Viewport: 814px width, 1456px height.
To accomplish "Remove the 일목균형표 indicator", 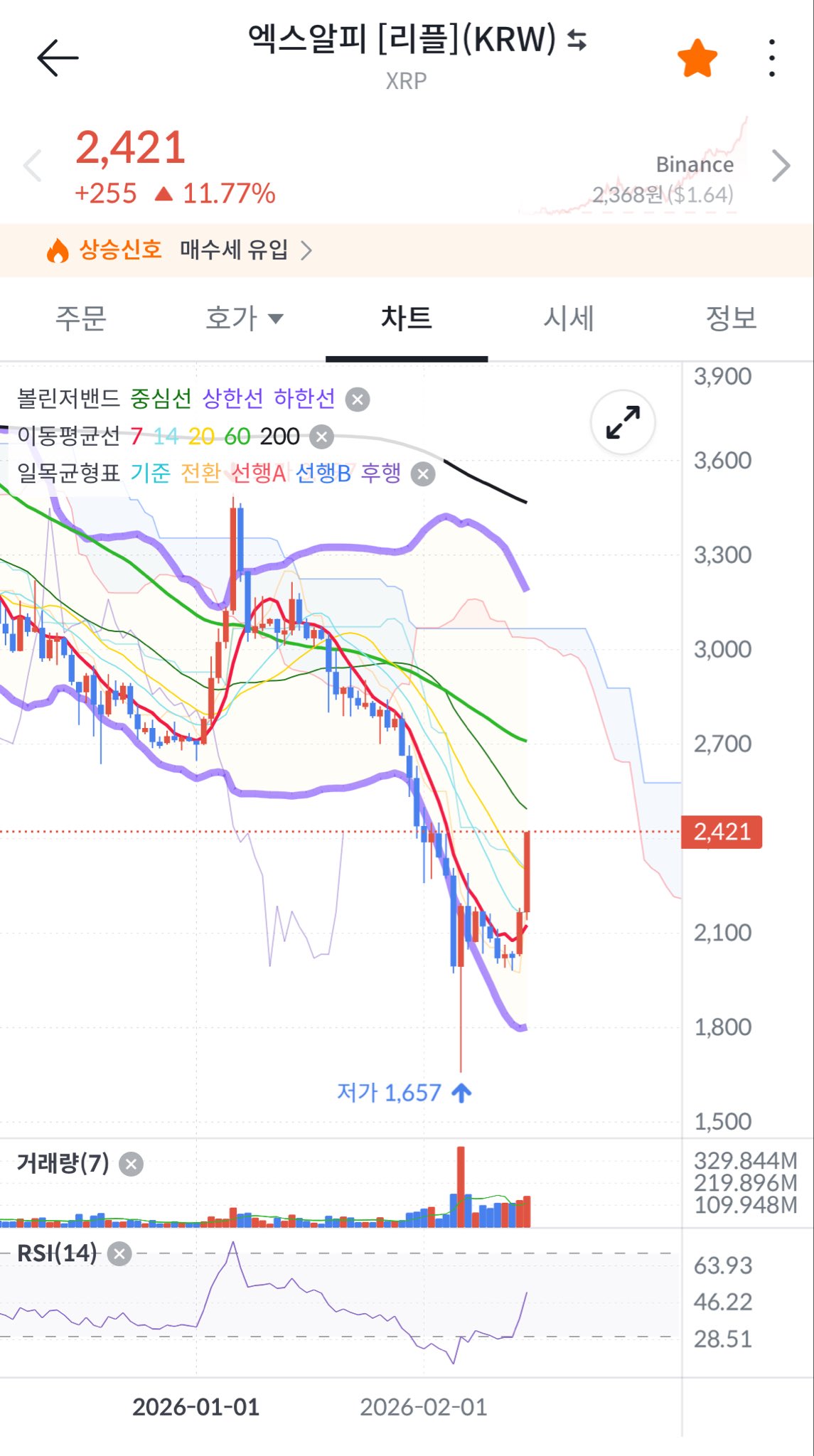I will coord(423,473).
